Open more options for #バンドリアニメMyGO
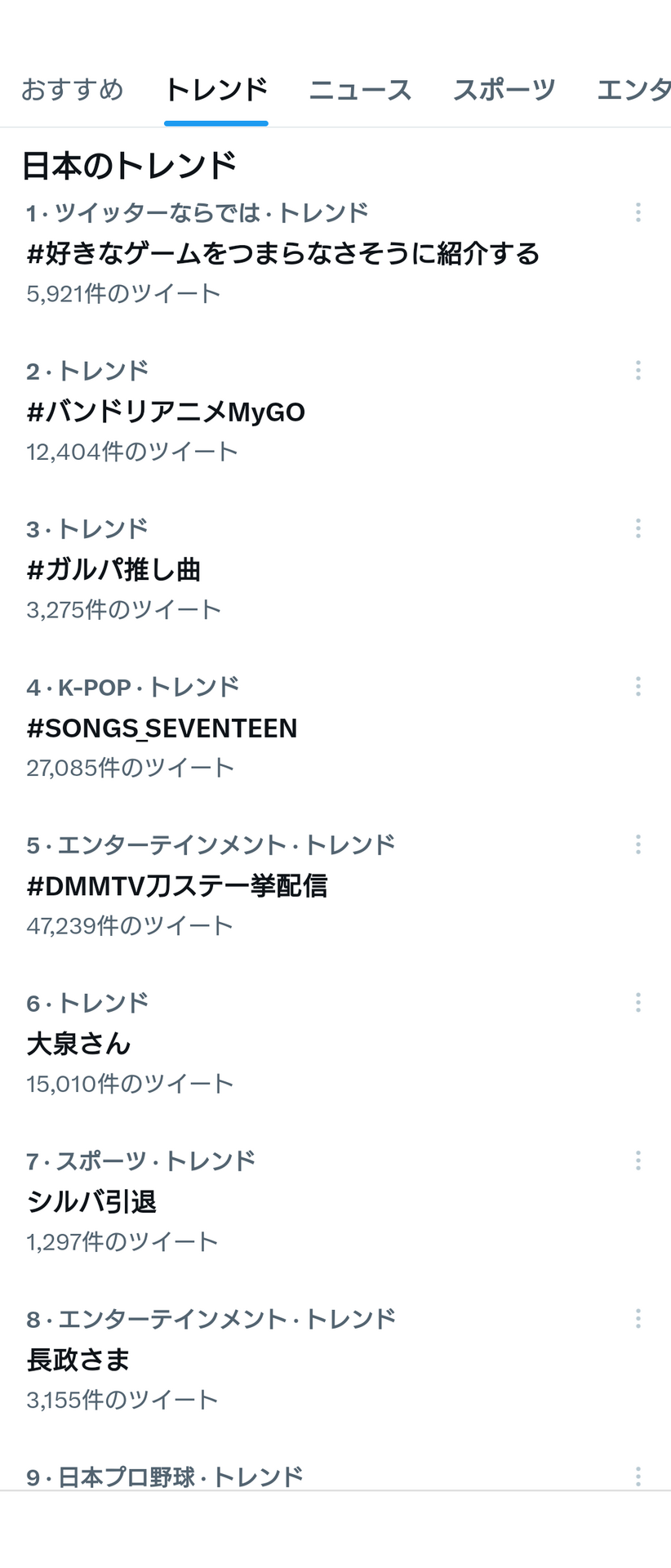This screenshot has height=1568, width=671. click(x=638, y=371)
